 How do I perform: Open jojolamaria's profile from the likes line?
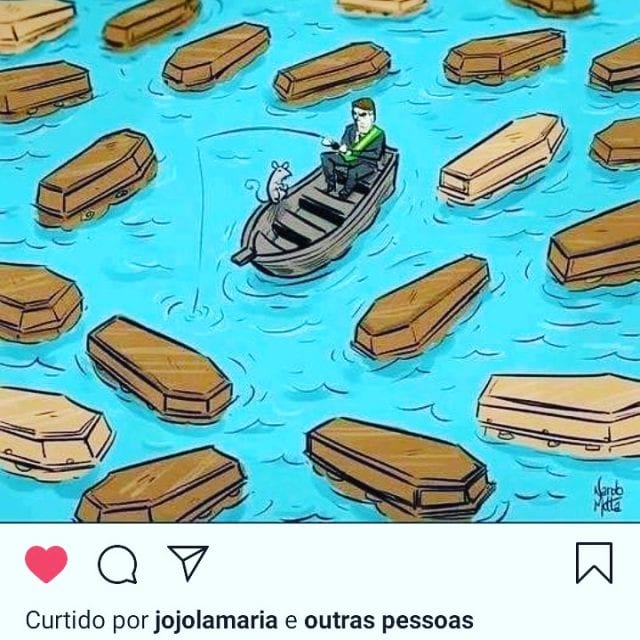[x=217, y=619]
